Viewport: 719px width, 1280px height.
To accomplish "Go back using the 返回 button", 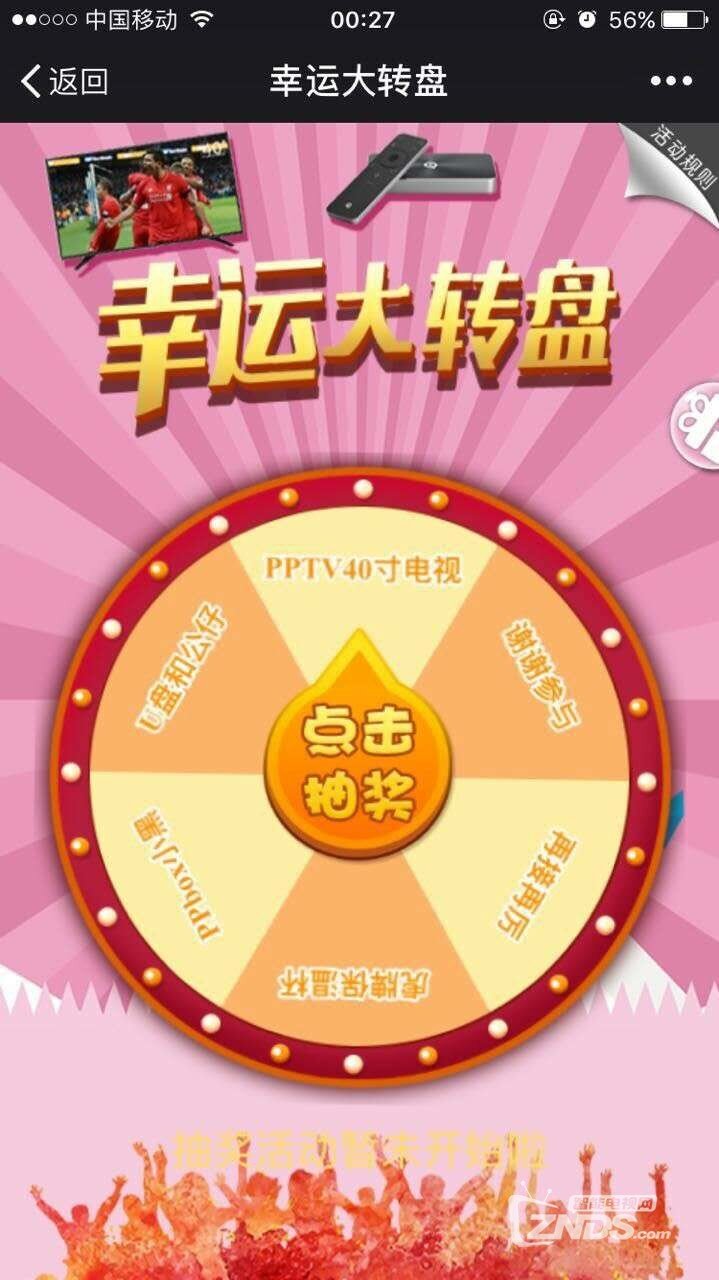I will 64,81.
